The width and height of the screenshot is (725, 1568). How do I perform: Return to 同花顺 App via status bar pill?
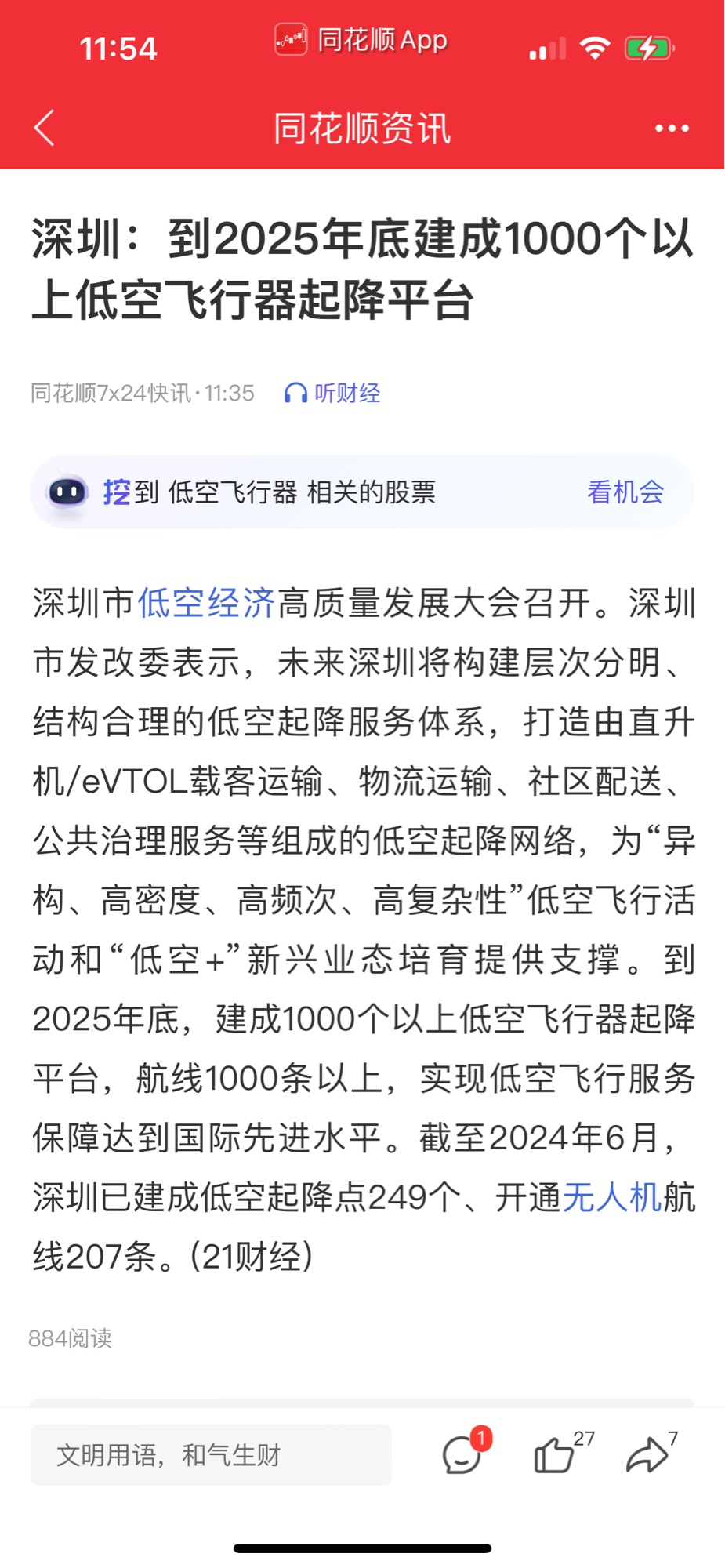coord(361,39)
